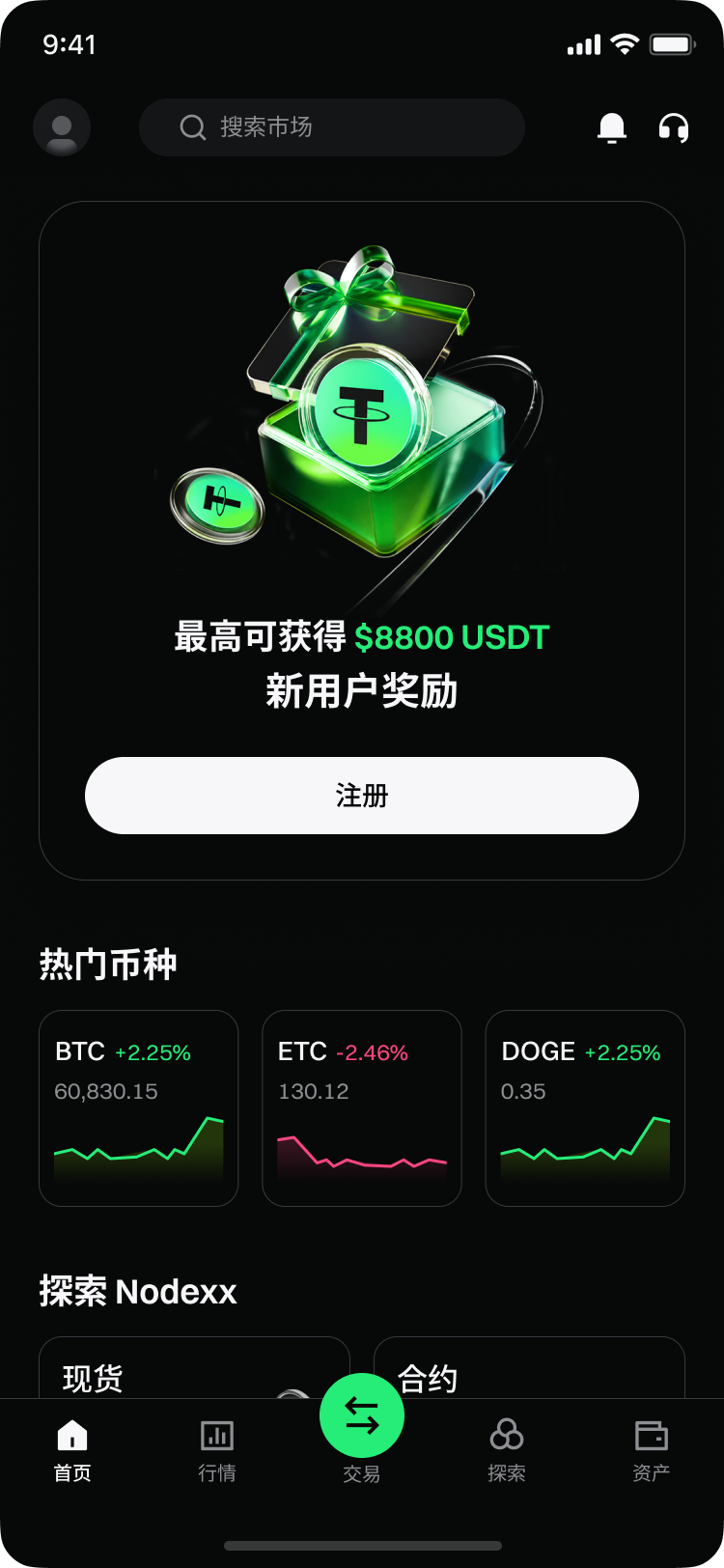Tap the 搜索市场 search field
724x1568 pixels.
[x=332, y=127]
